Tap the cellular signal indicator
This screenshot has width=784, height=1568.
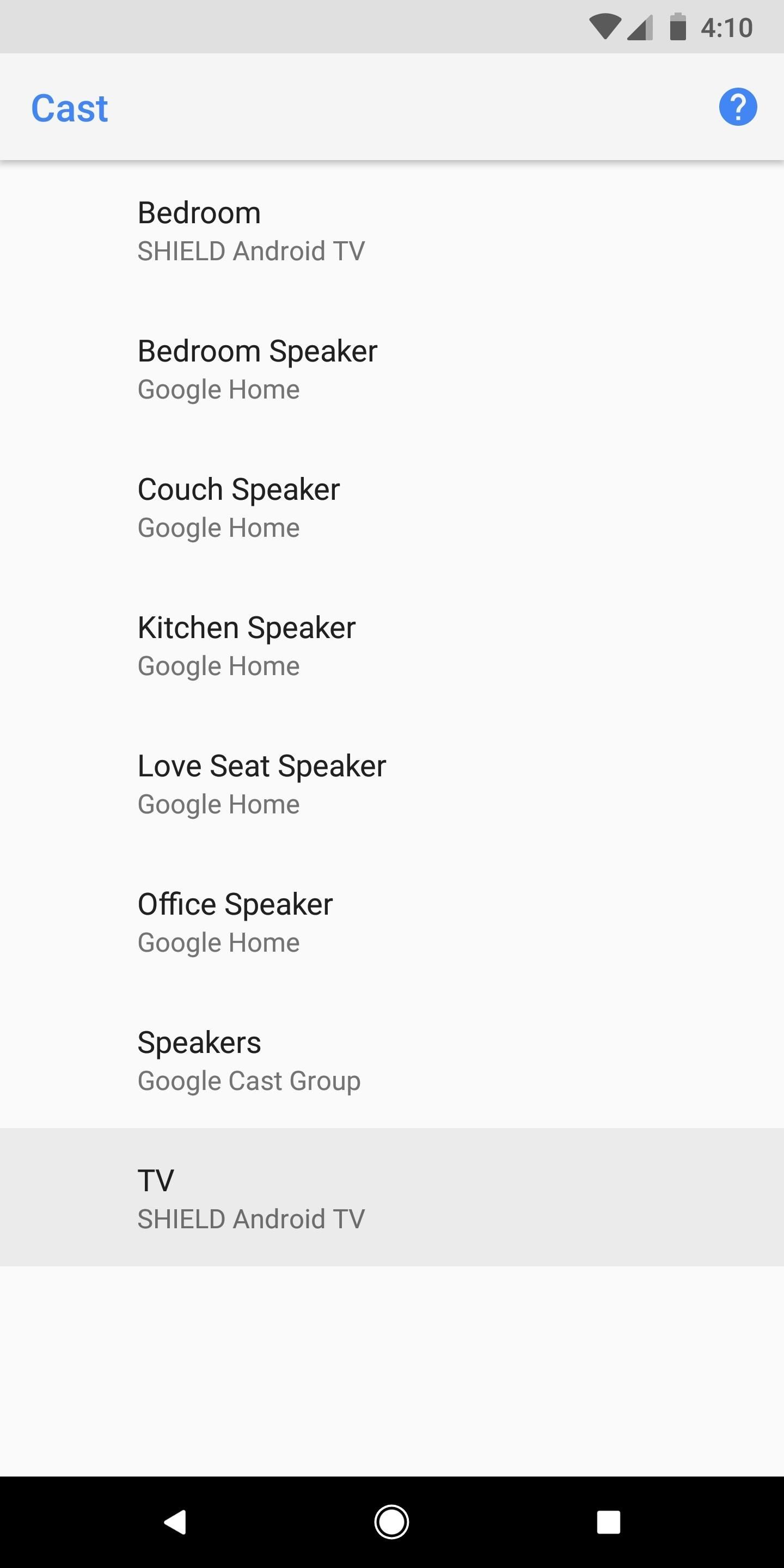click(641, 27)
